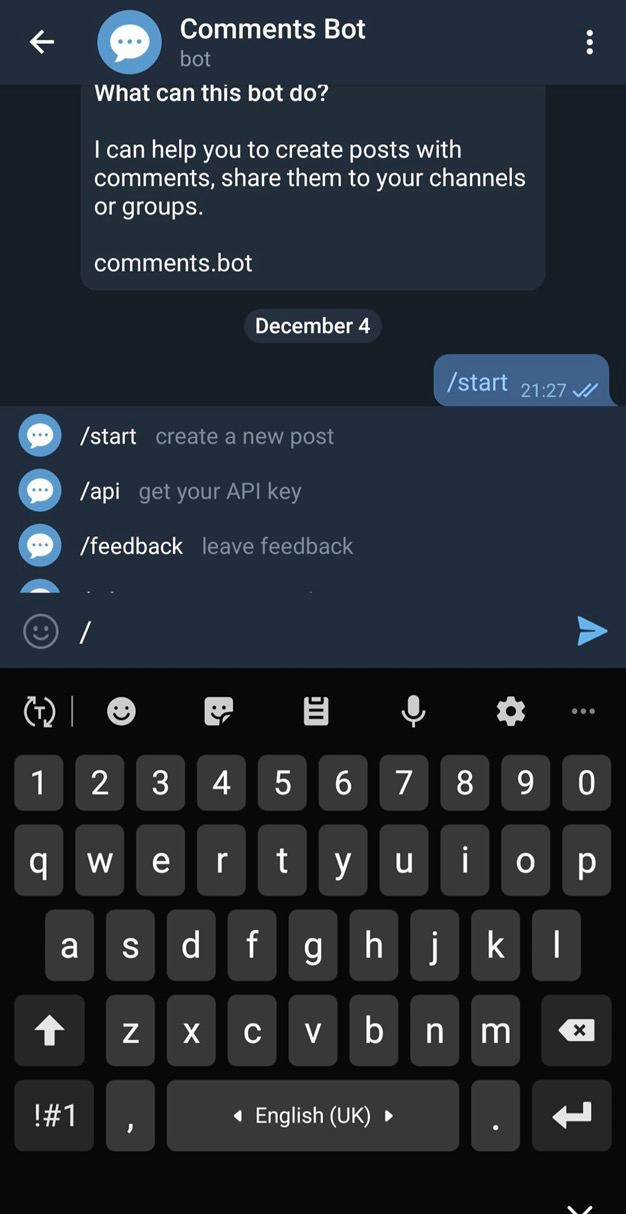
Task: Delete character with backspace key
Action: [x=575, y=1030]
